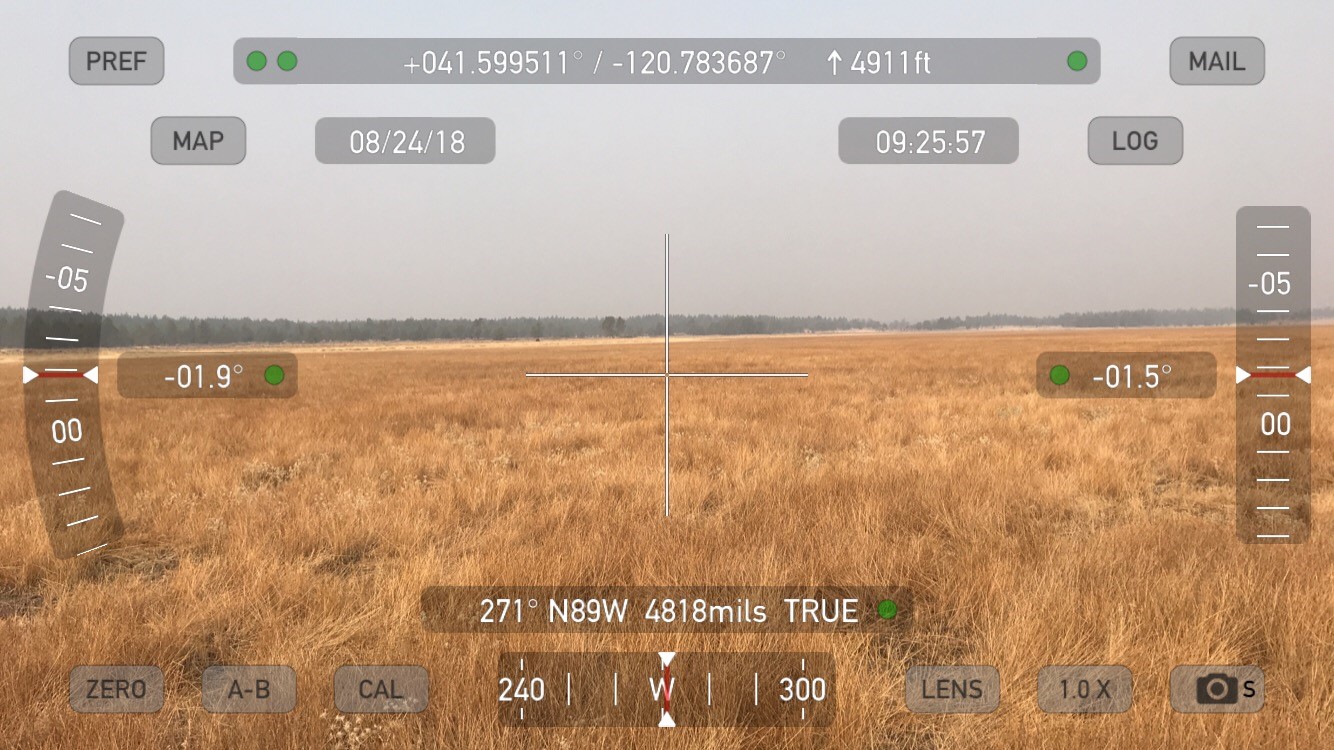This screenshot has width=1334, height=750.
Task: Open the LOG button
Action: tap(1135, 141)
